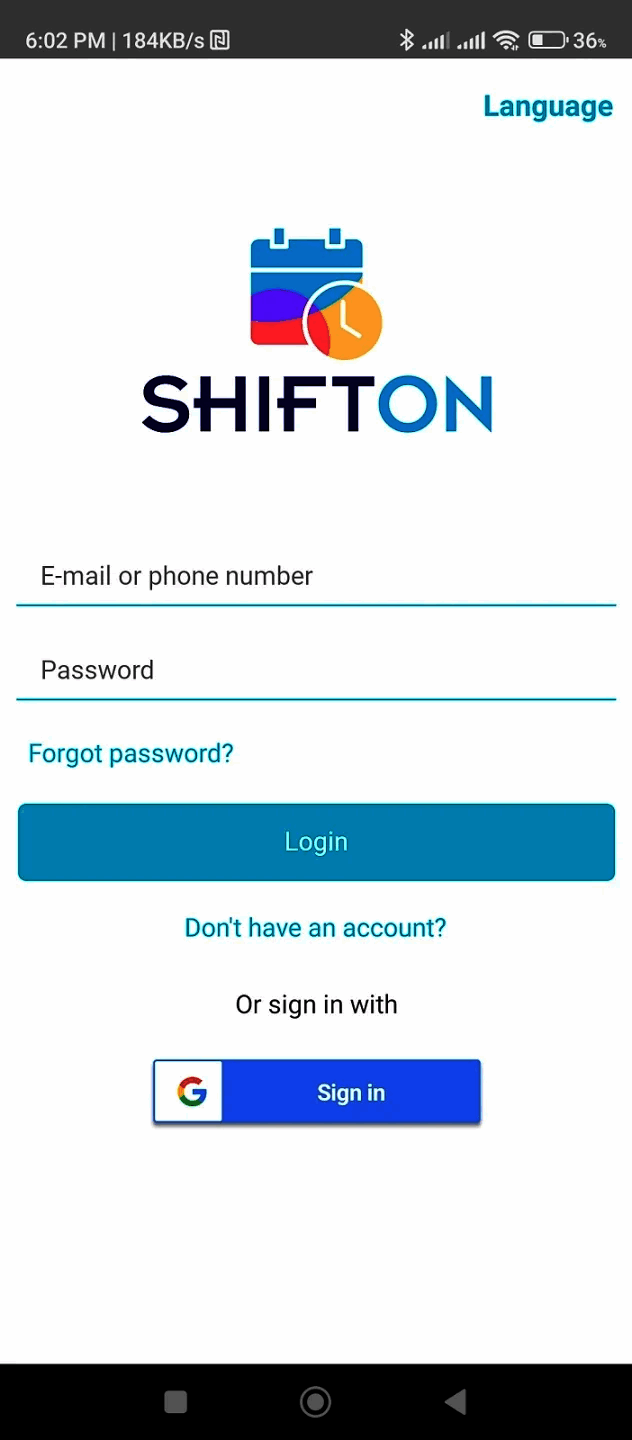The height and width of the screenshot is (1440, 632).
Task: Open the Language selector
Action: [547, 107]
